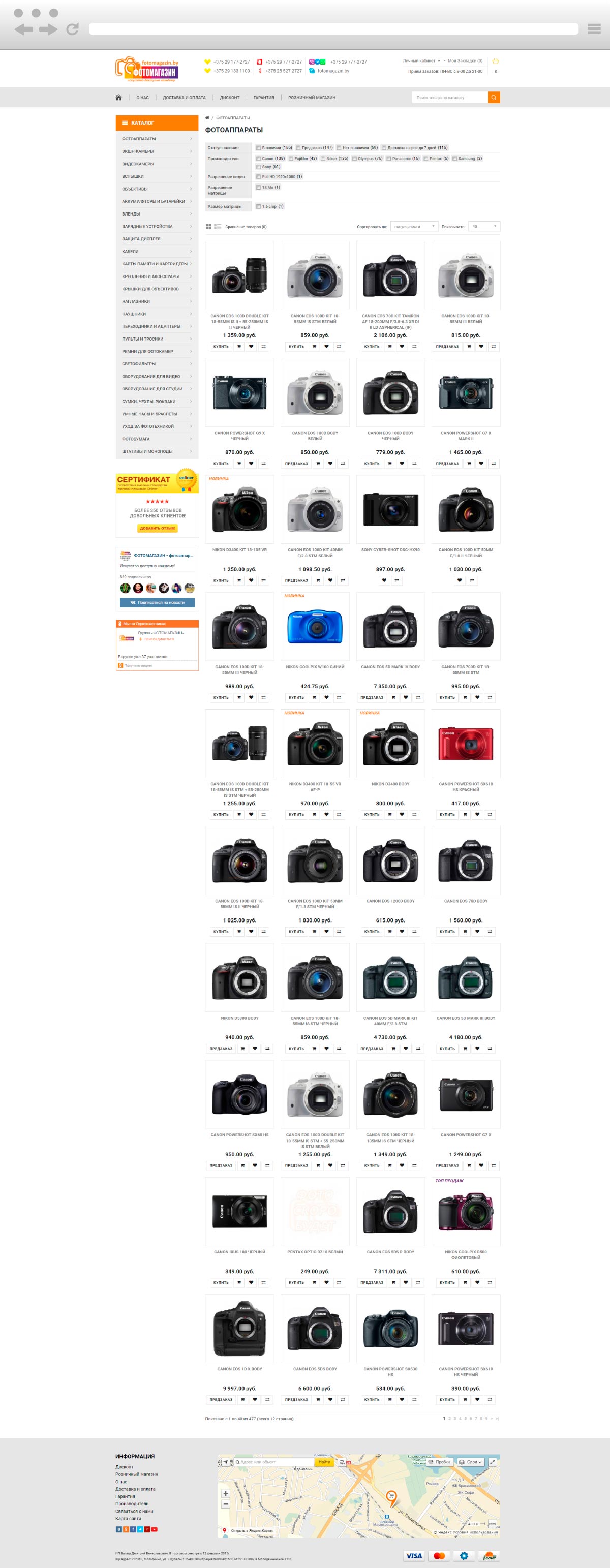Preorder Canon PowerShot G7 X Mark II
Viewport: 610px width, 1568px height.
[447, 463]
